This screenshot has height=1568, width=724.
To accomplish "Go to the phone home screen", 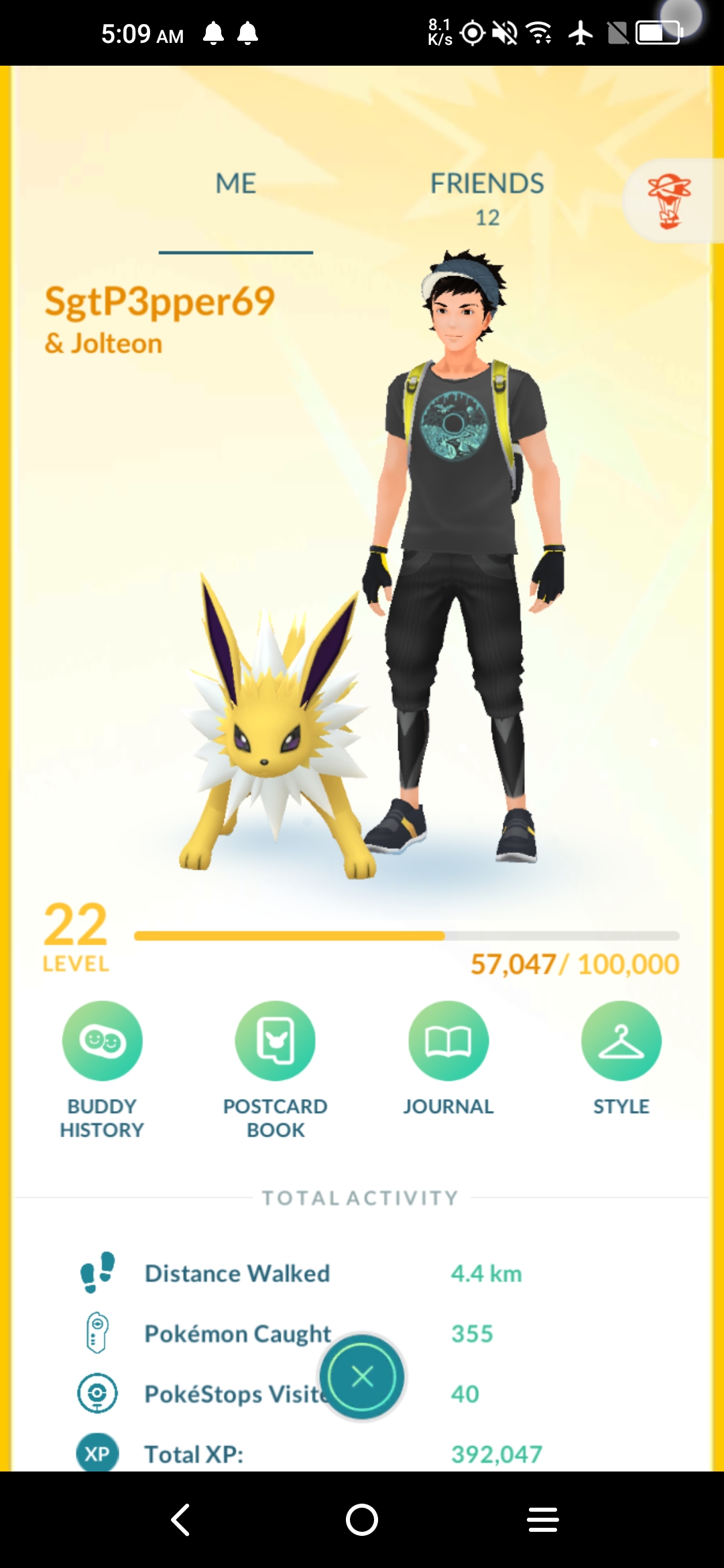I will [362, 1519].
